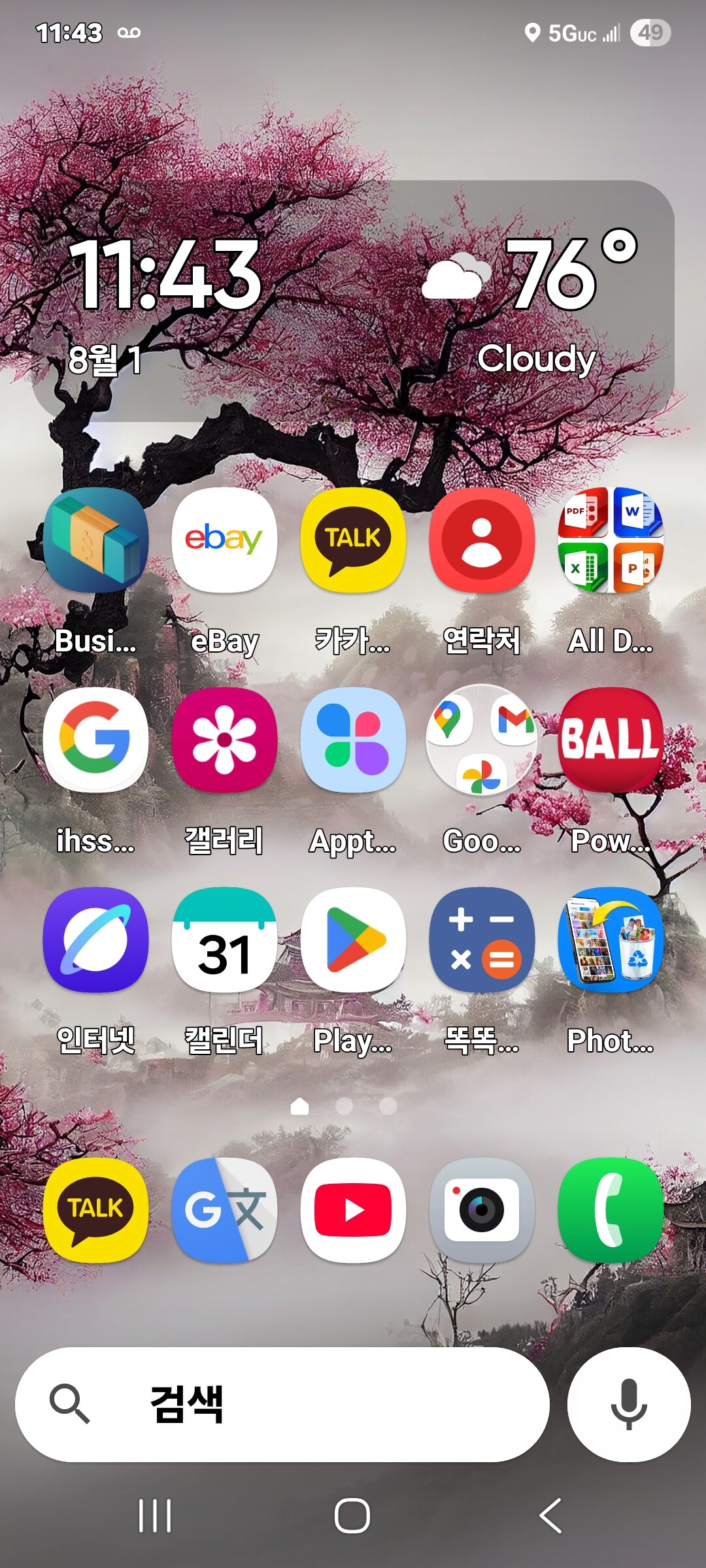706x1568 pixels.
Task: Open the camera from the dock
Action: (x=482, y=1211)
